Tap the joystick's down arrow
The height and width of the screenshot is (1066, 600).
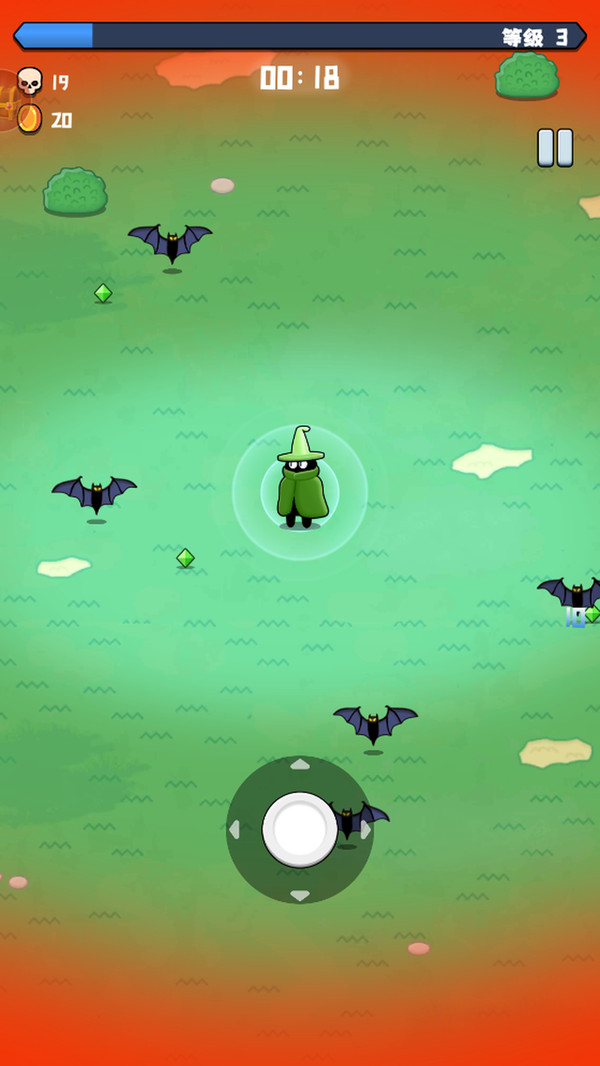(x=300, y=895)
